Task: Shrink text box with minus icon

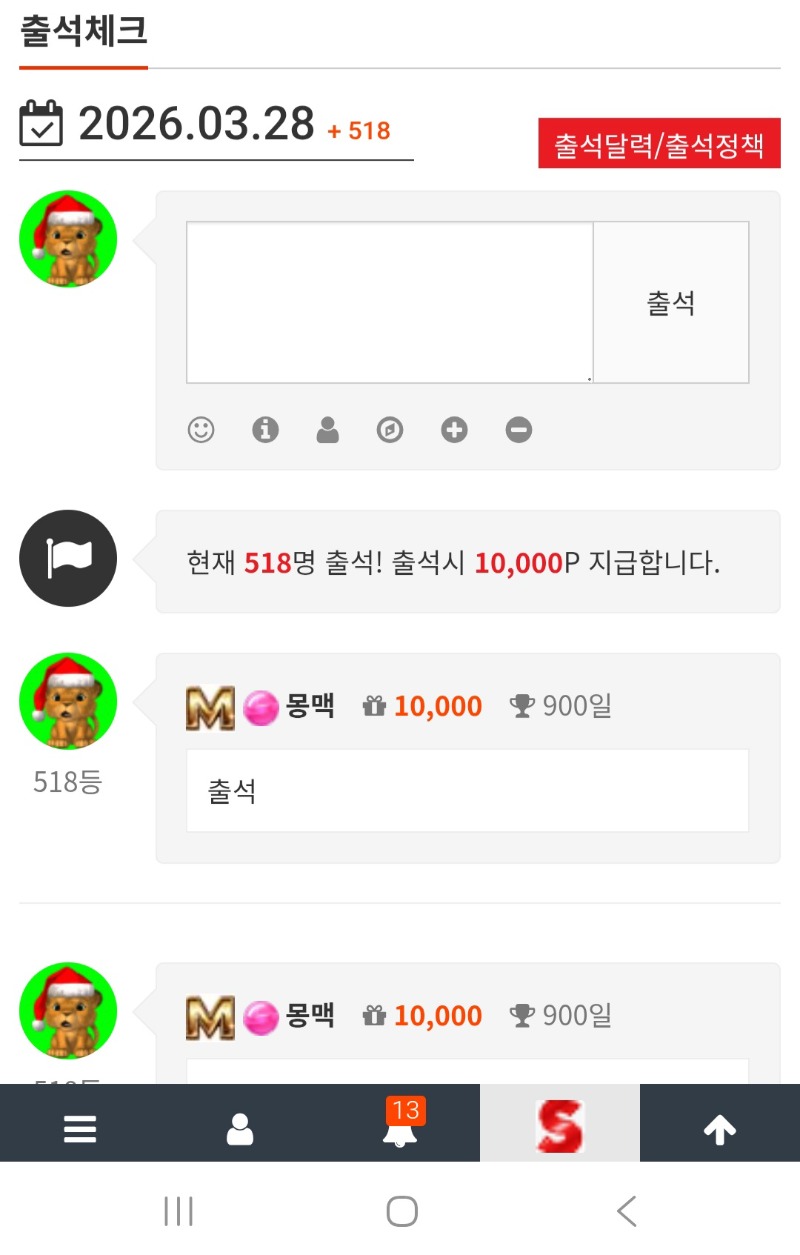Action: point(519,430)
